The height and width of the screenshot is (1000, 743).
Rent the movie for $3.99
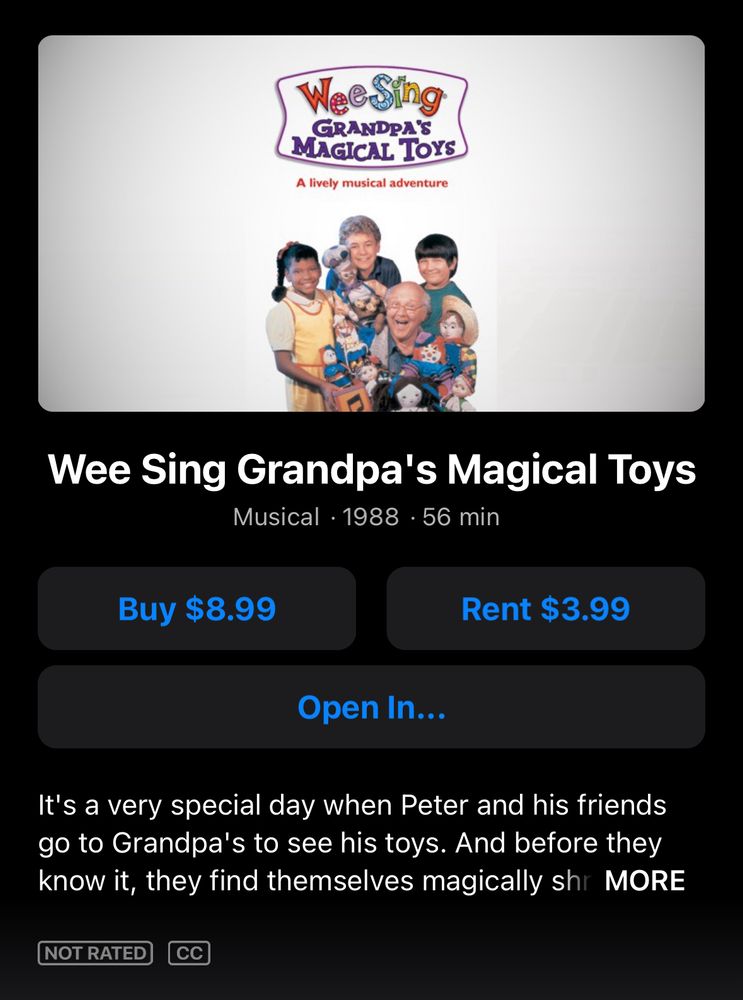pyautogui.click(x=545, y=609)
